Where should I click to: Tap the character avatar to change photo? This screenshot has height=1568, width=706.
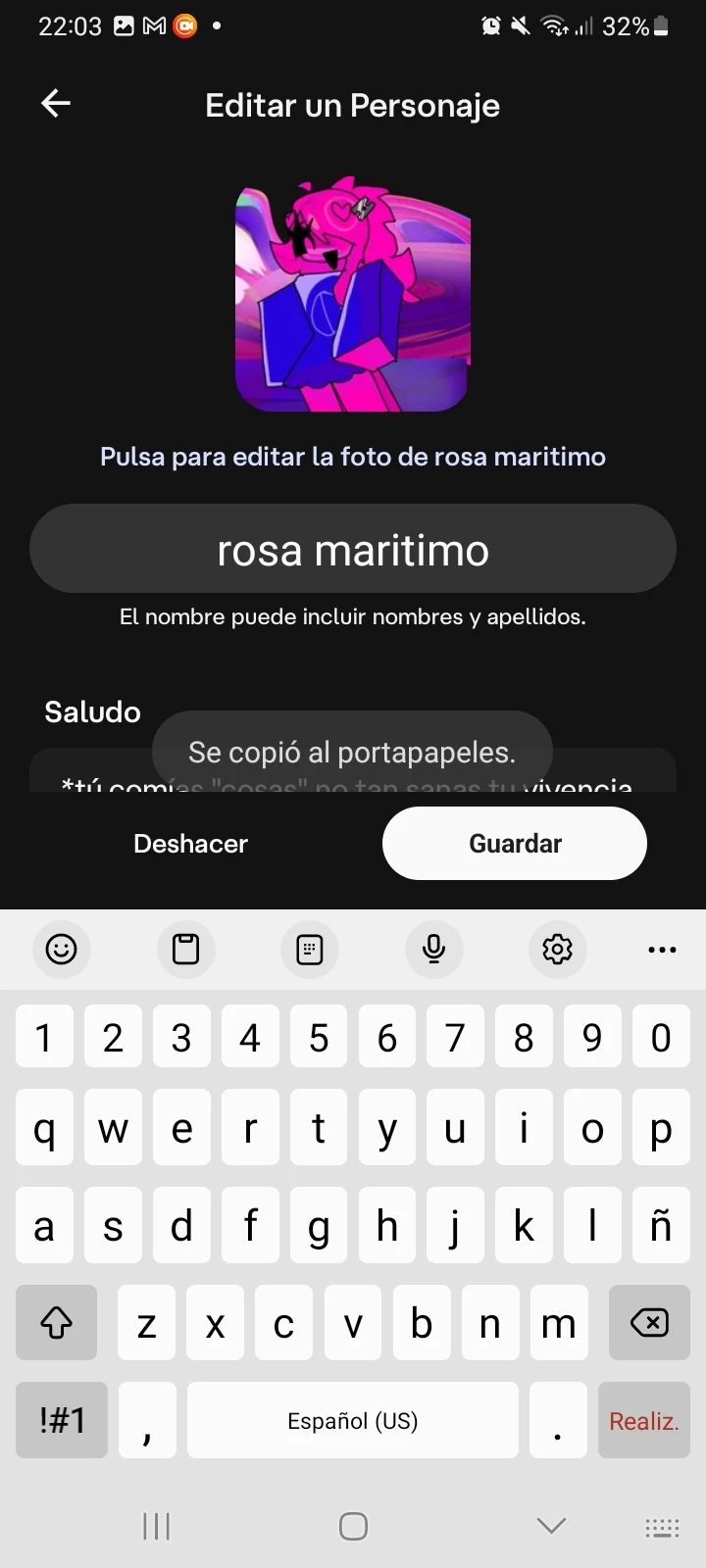tap(353, 296)
